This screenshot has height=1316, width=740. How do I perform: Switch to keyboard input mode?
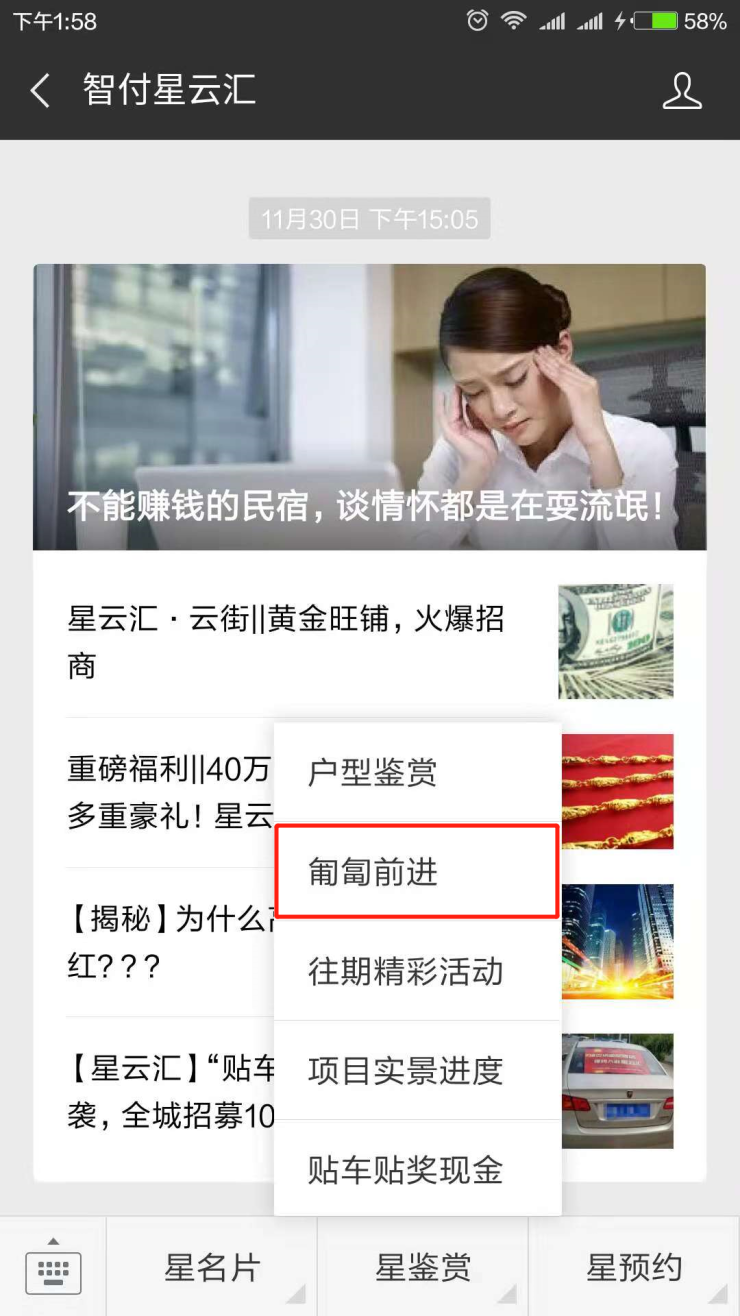[x=53, y=1268]
